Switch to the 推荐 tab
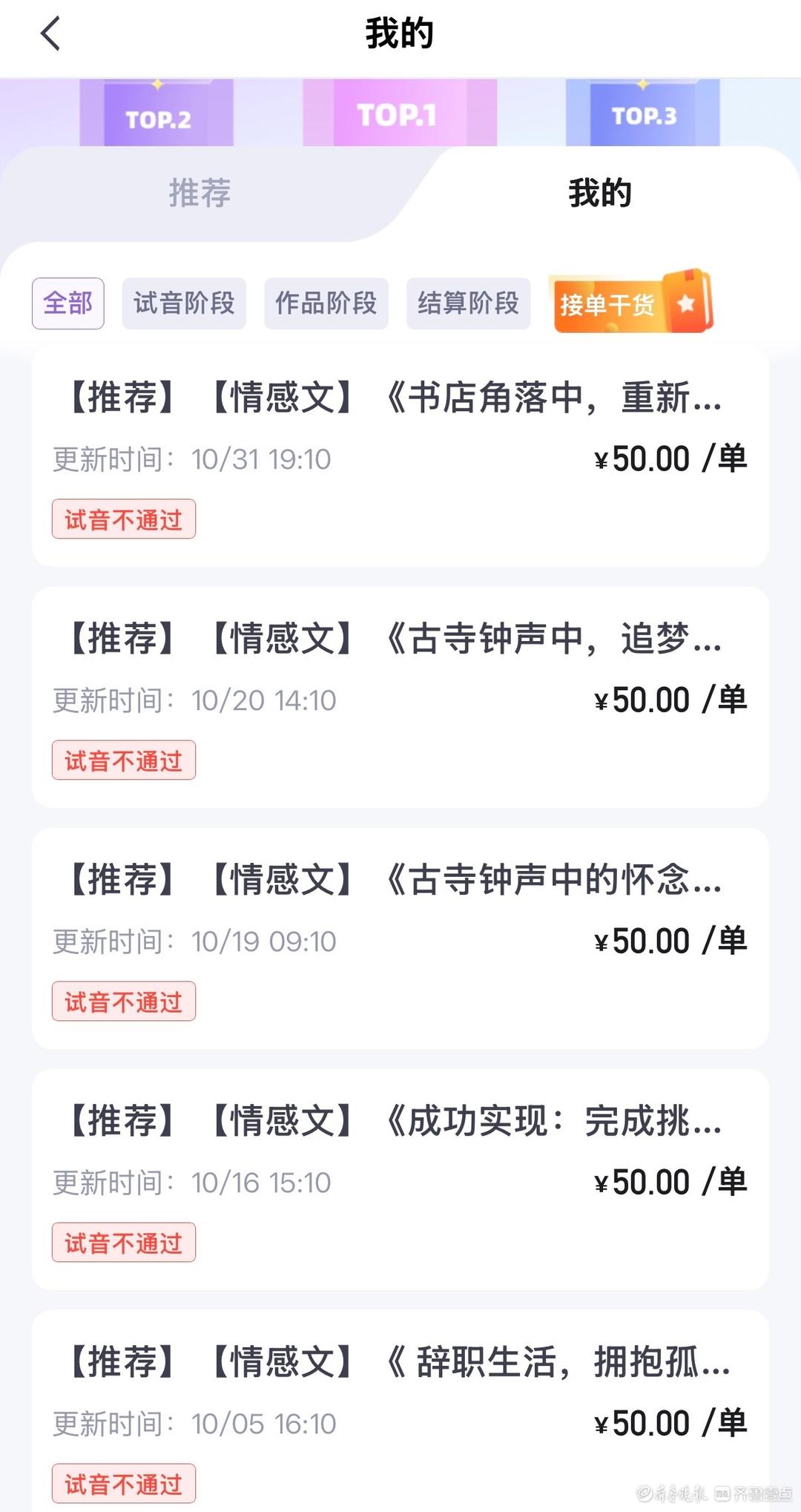Screen dimensions: 801x1512 tap(200, 193)
